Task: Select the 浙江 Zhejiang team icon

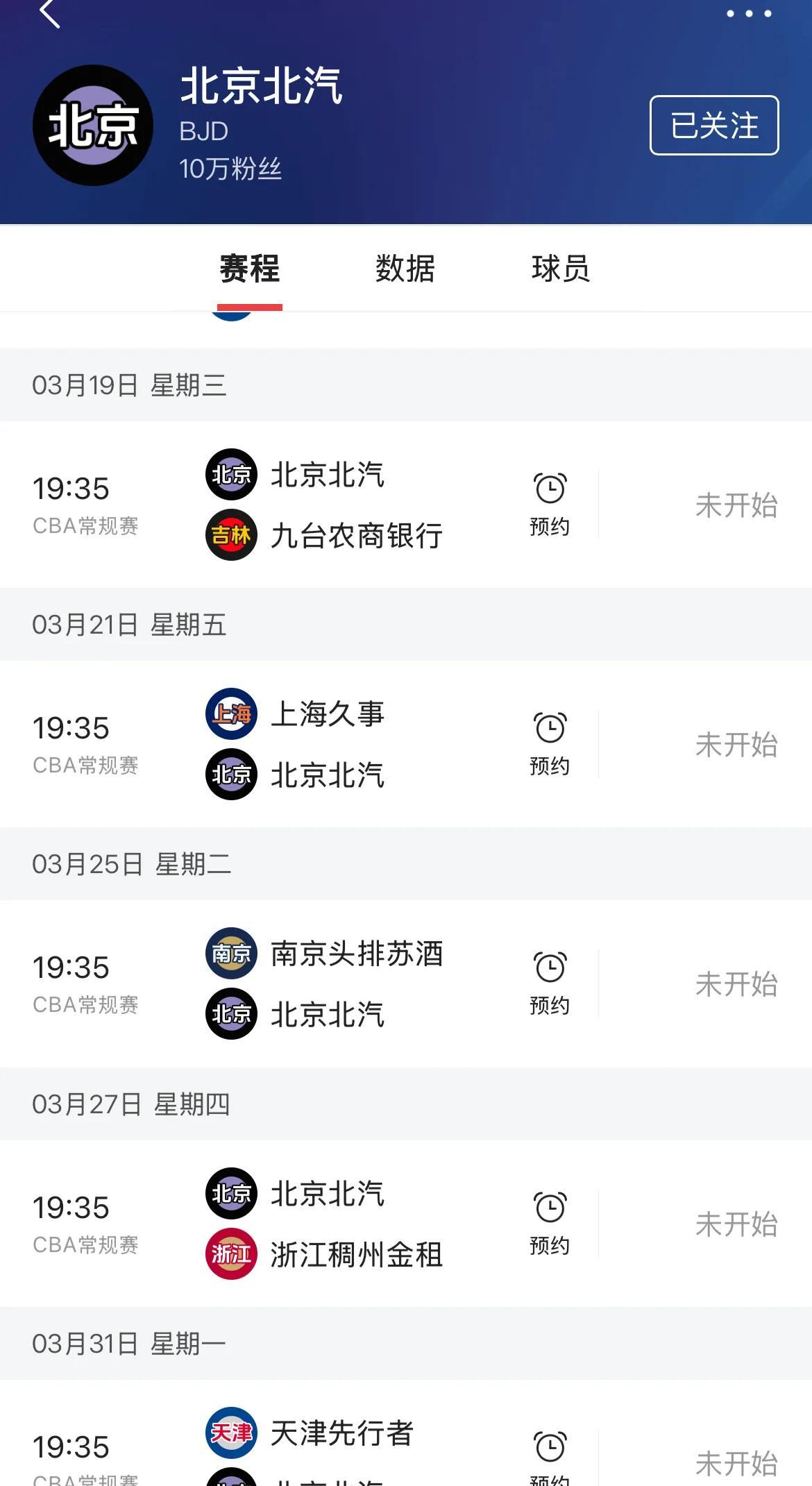Action: (231, 1253)
